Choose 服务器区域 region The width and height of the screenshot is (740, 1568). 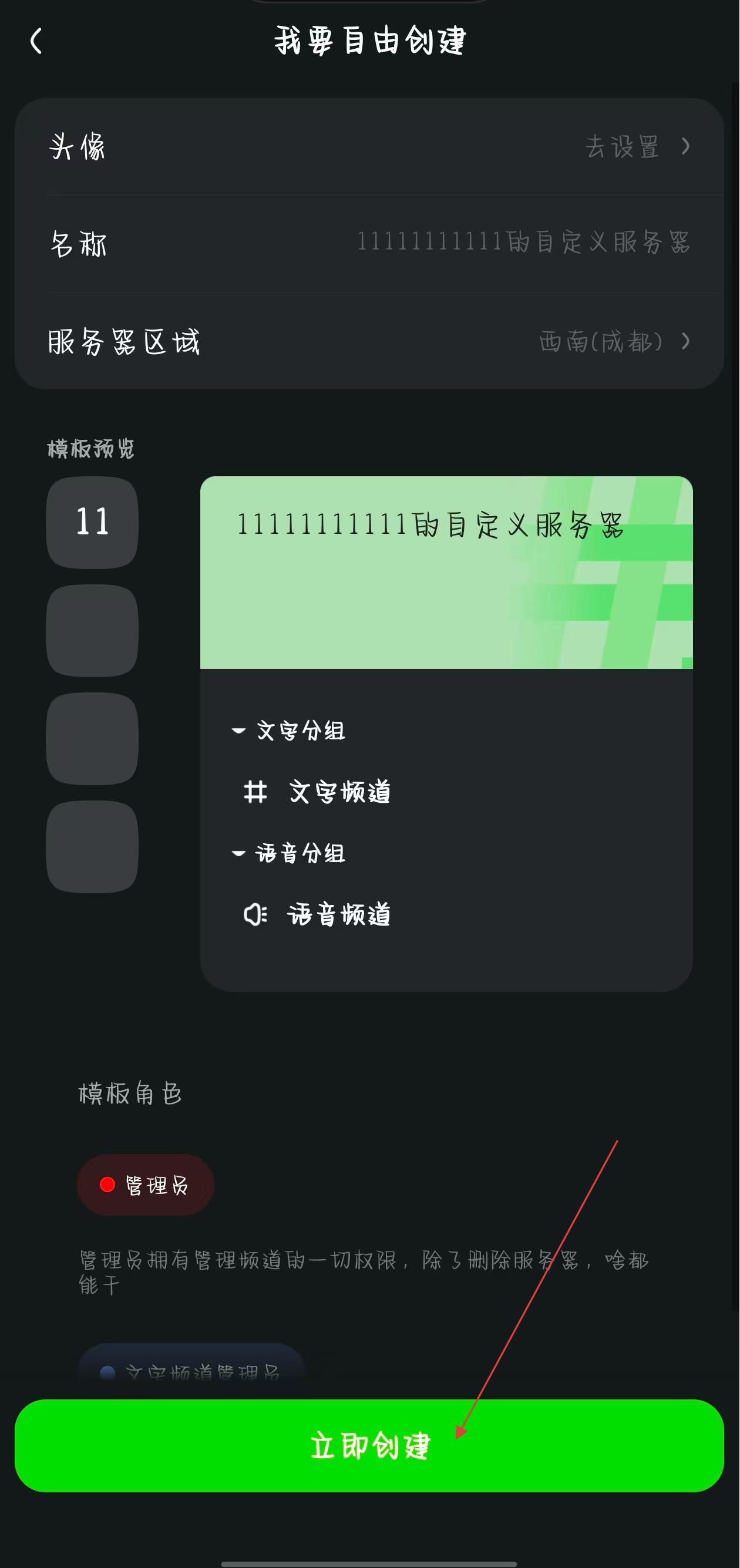point(369,341)
